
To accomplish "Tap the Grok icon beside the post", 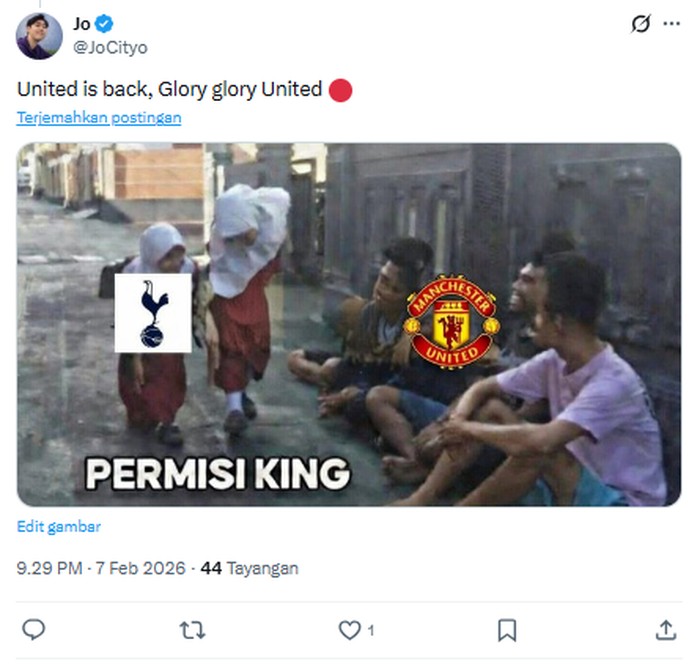I will coord(640,25).
